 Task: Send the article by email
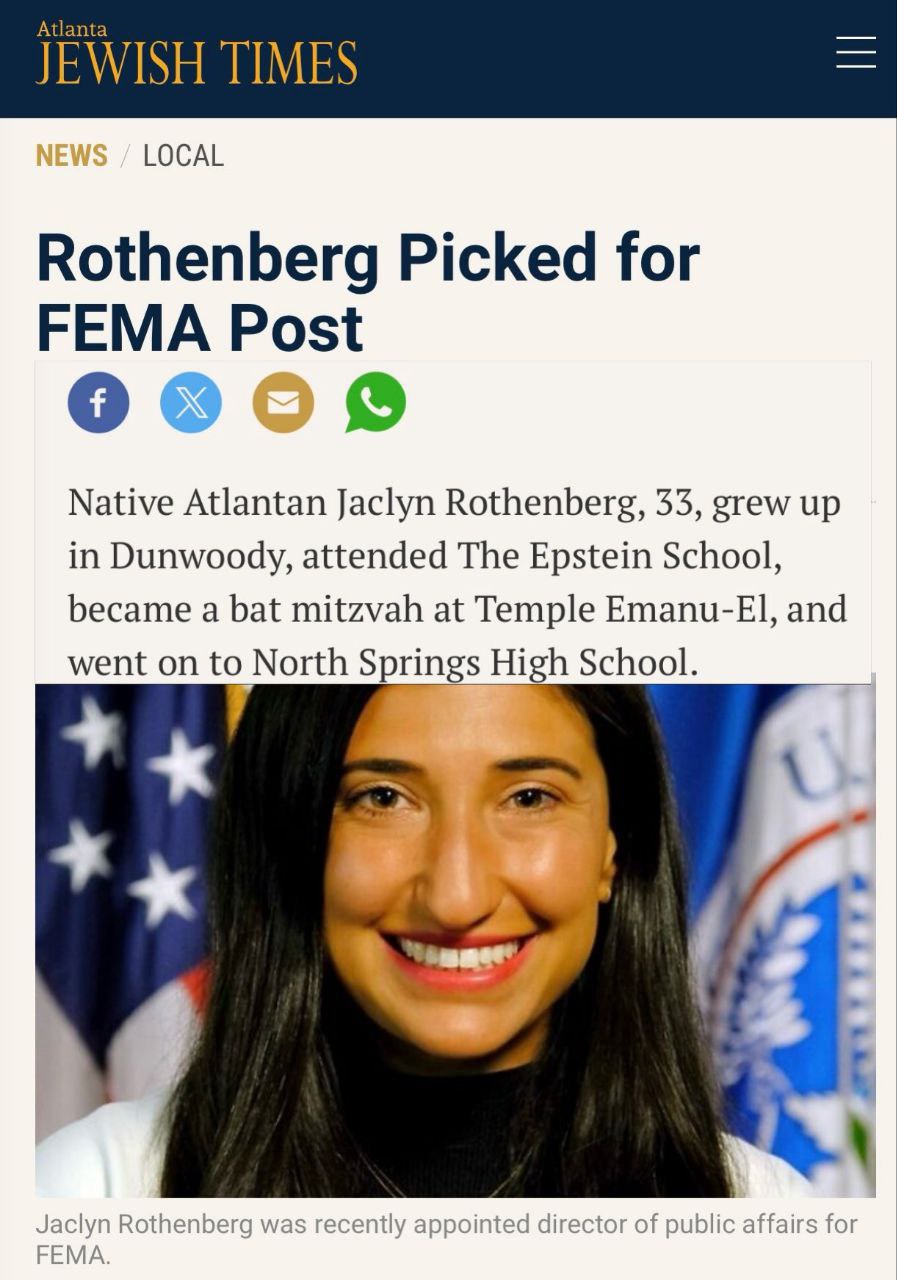pos(283,403)
